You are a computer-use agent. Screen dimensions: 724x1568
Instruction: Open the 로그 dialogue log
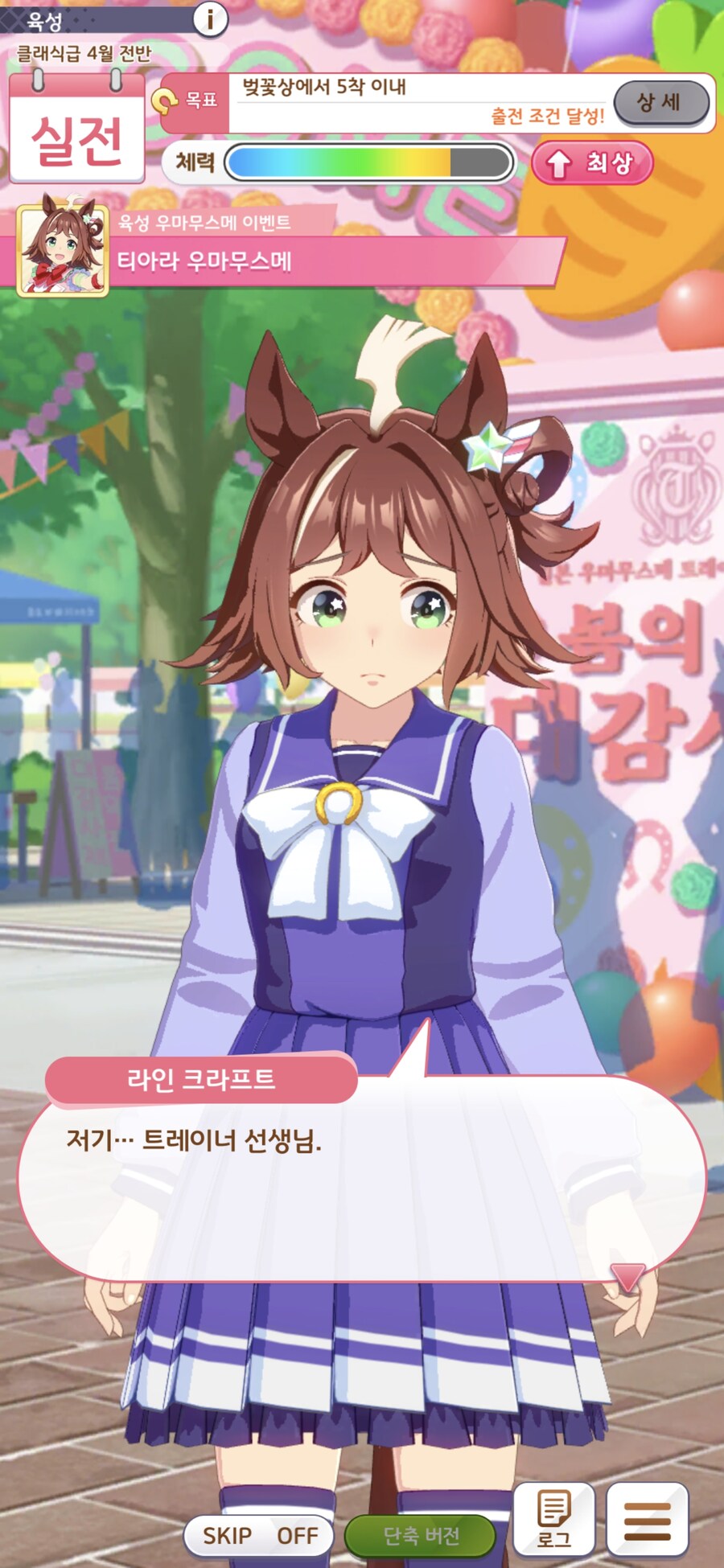pos(554,1519)
